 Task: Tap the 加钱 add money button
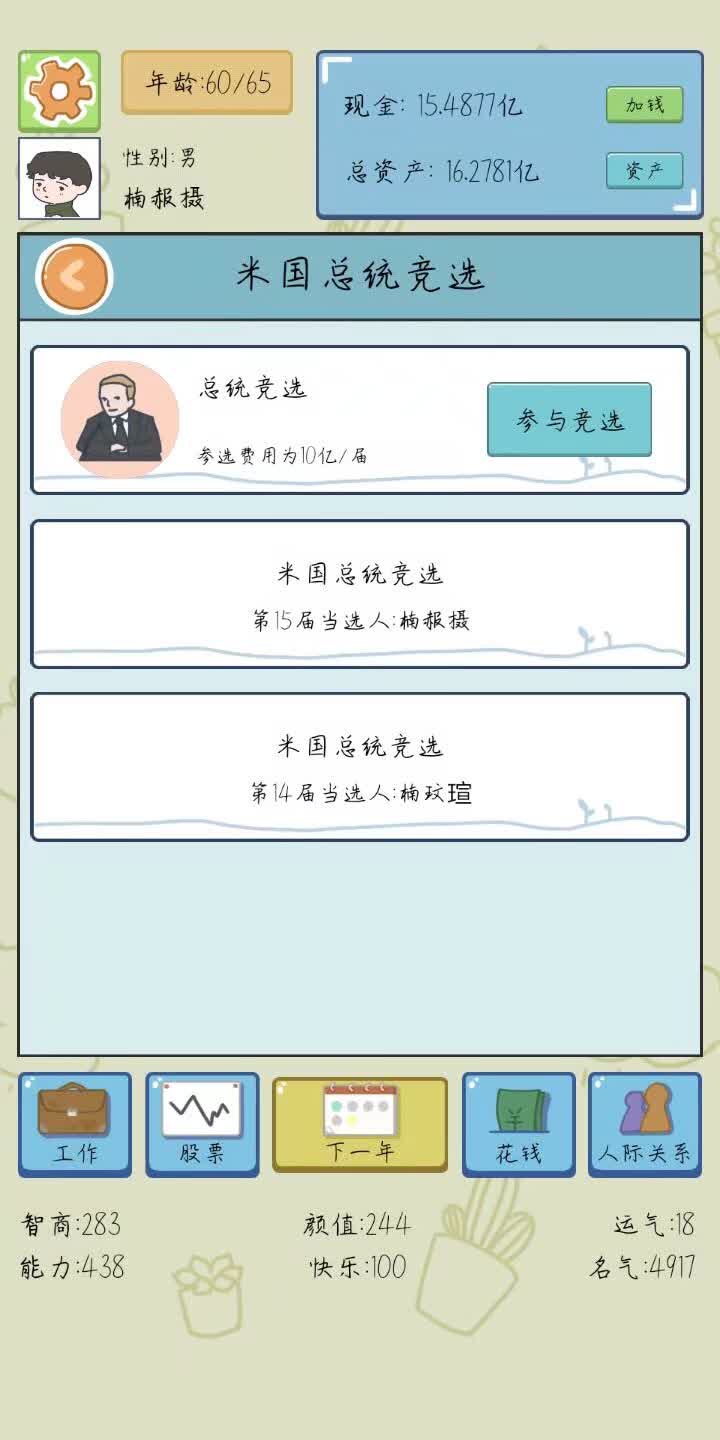[x=644, y=105]
